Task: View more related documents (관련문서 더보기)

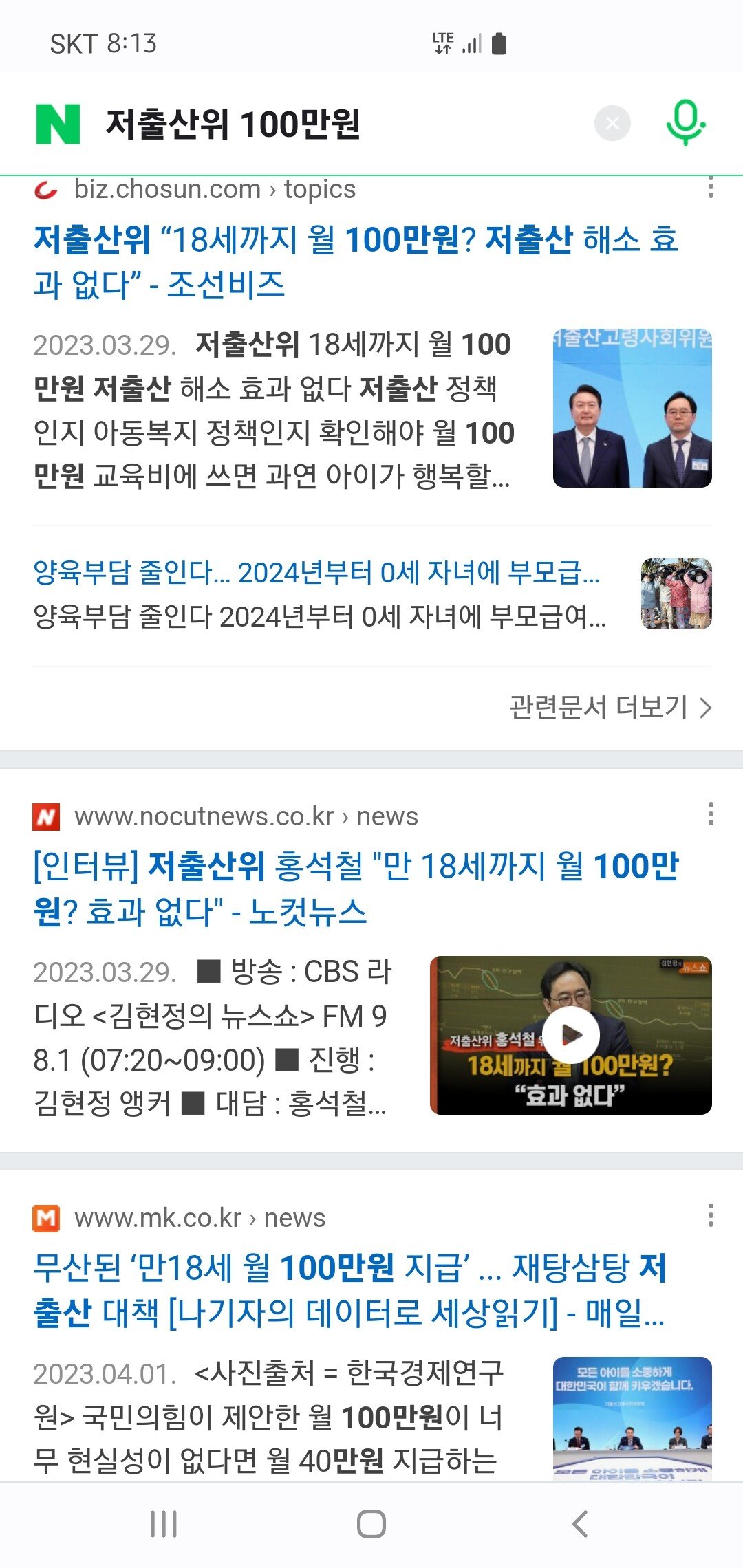Action: (610, 707)
